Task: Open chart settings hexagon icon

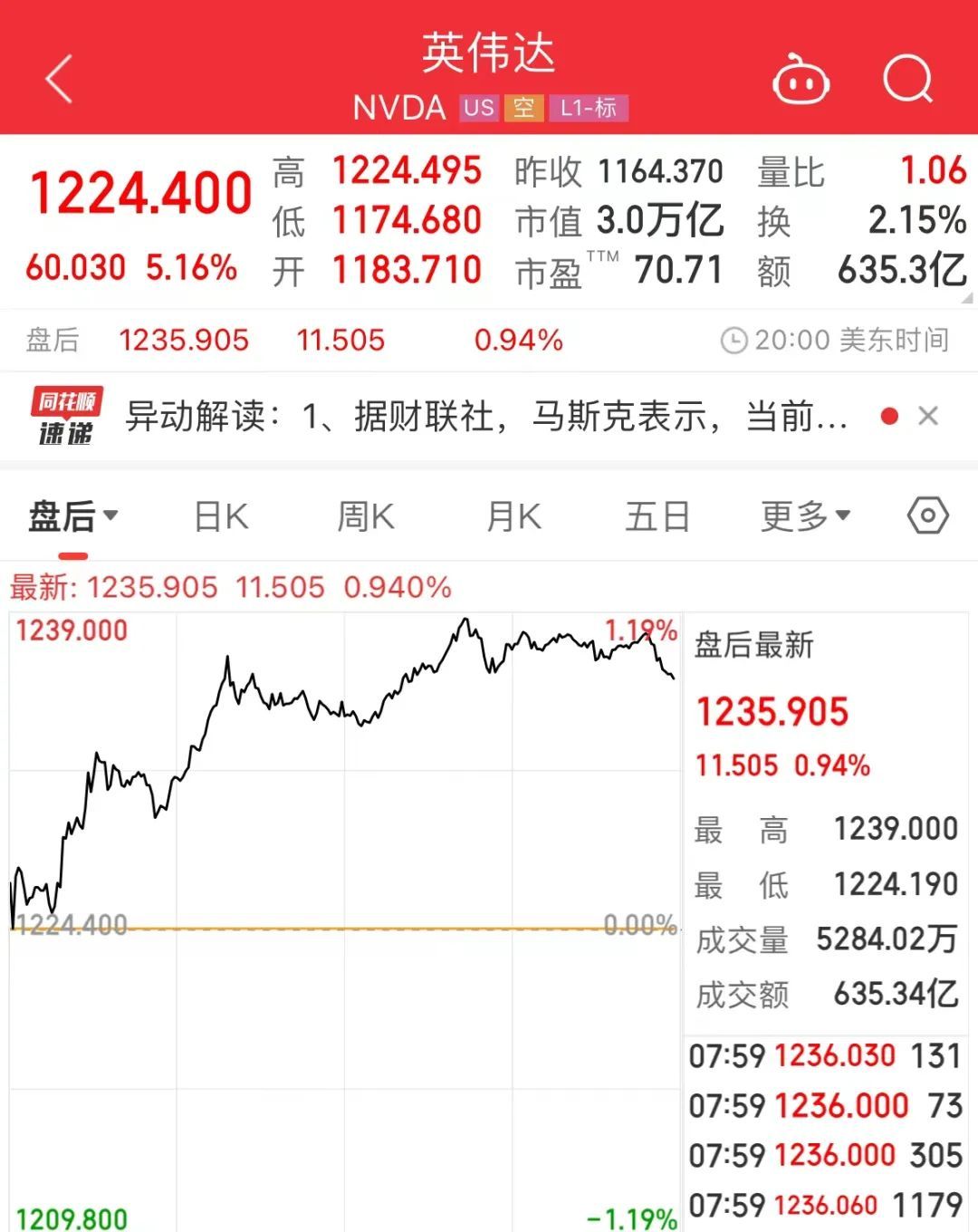Action: point(927,516)
